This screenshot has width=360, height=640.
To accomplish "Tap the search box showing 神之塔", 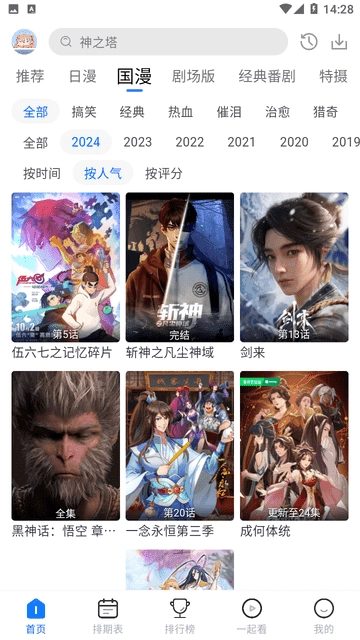I will (x=168, y=42).
